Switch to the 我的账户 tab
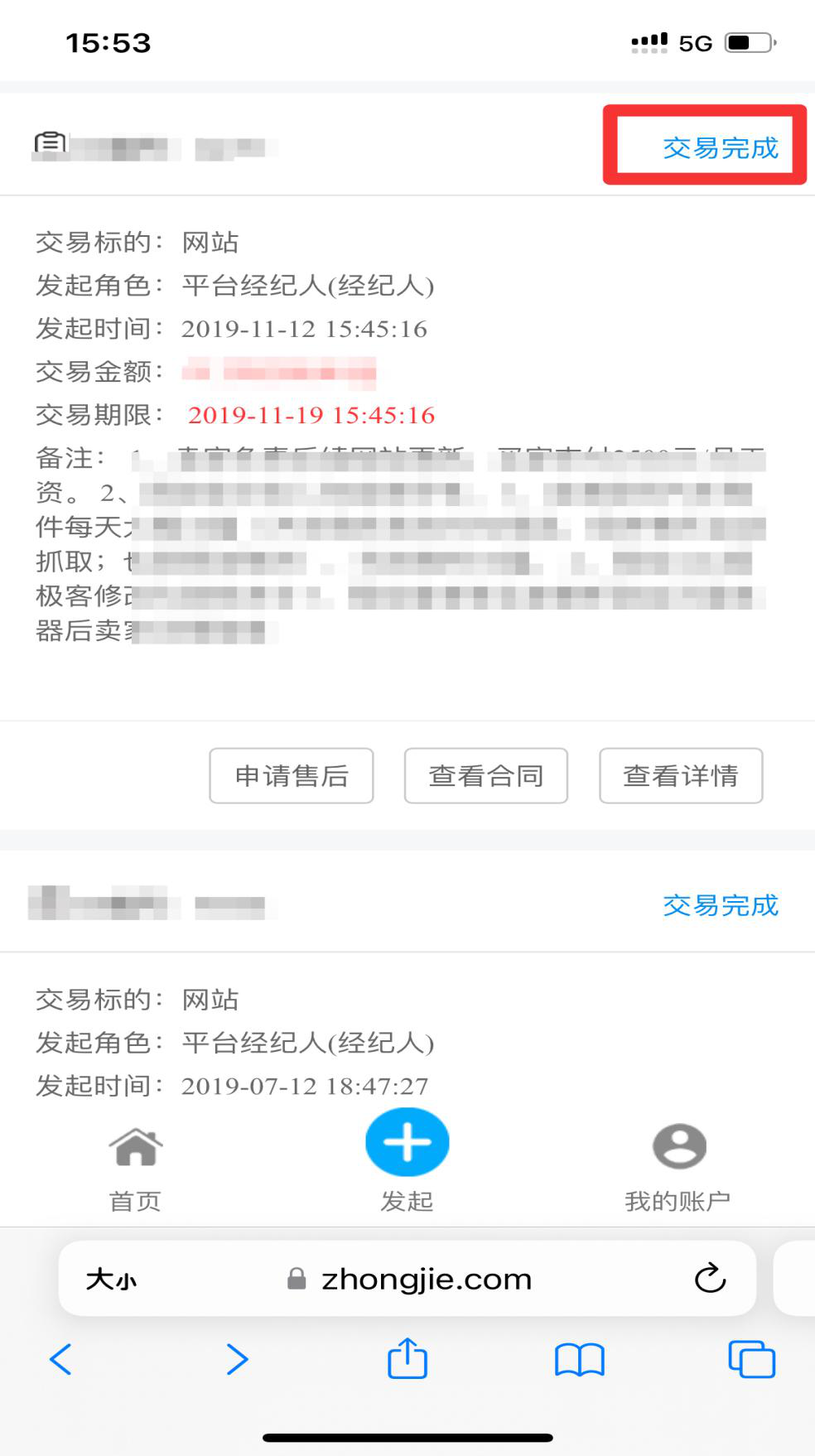 678,1168
